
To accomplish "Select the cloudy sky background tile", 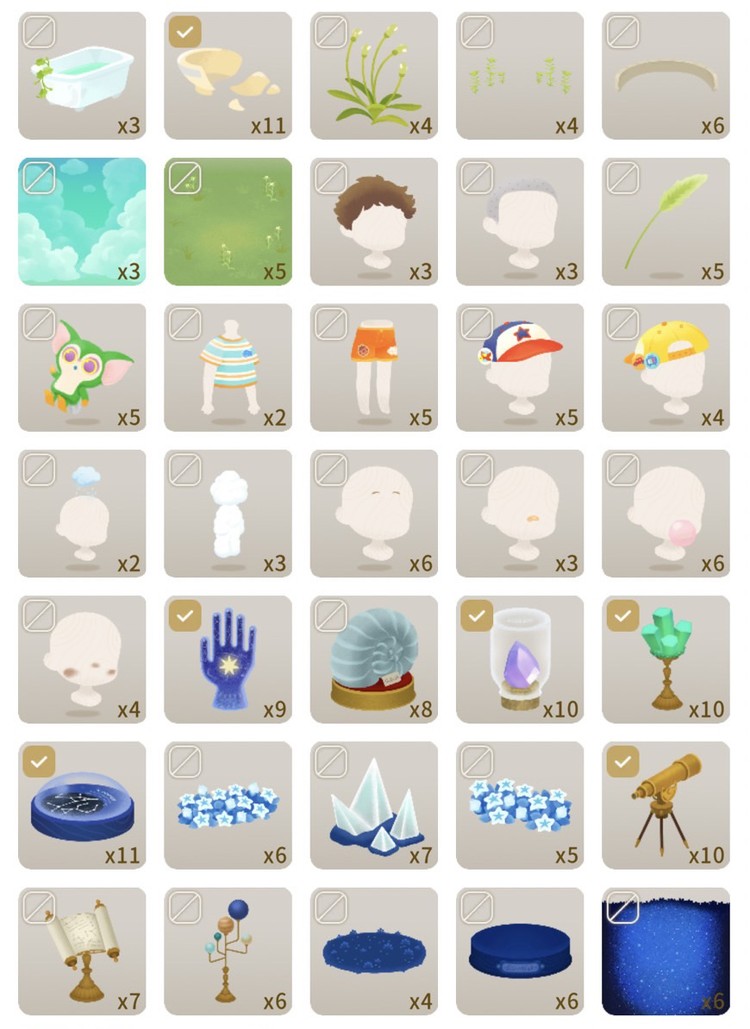I will pyautogui.click(x=82, y=221).
